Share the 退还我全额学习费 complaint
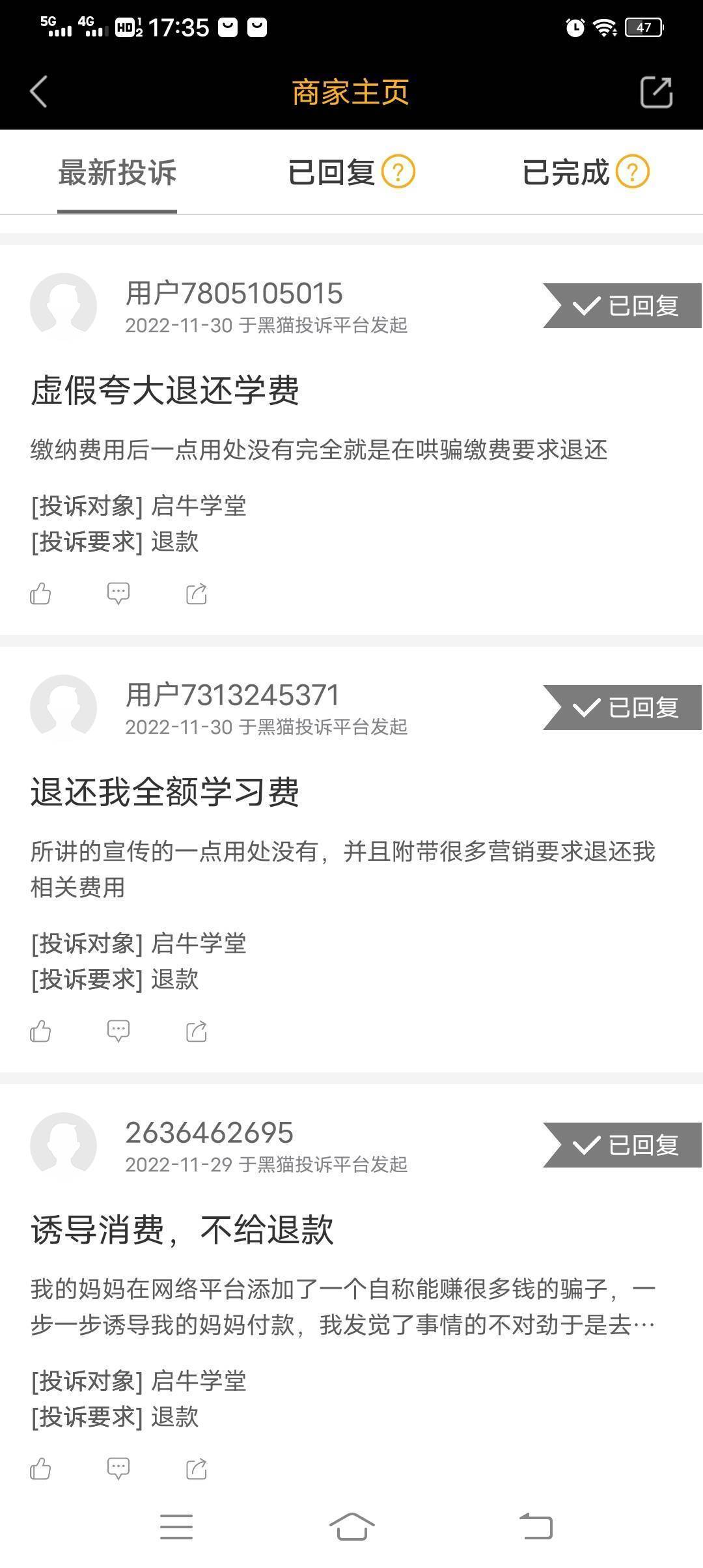 point(196,1031)
